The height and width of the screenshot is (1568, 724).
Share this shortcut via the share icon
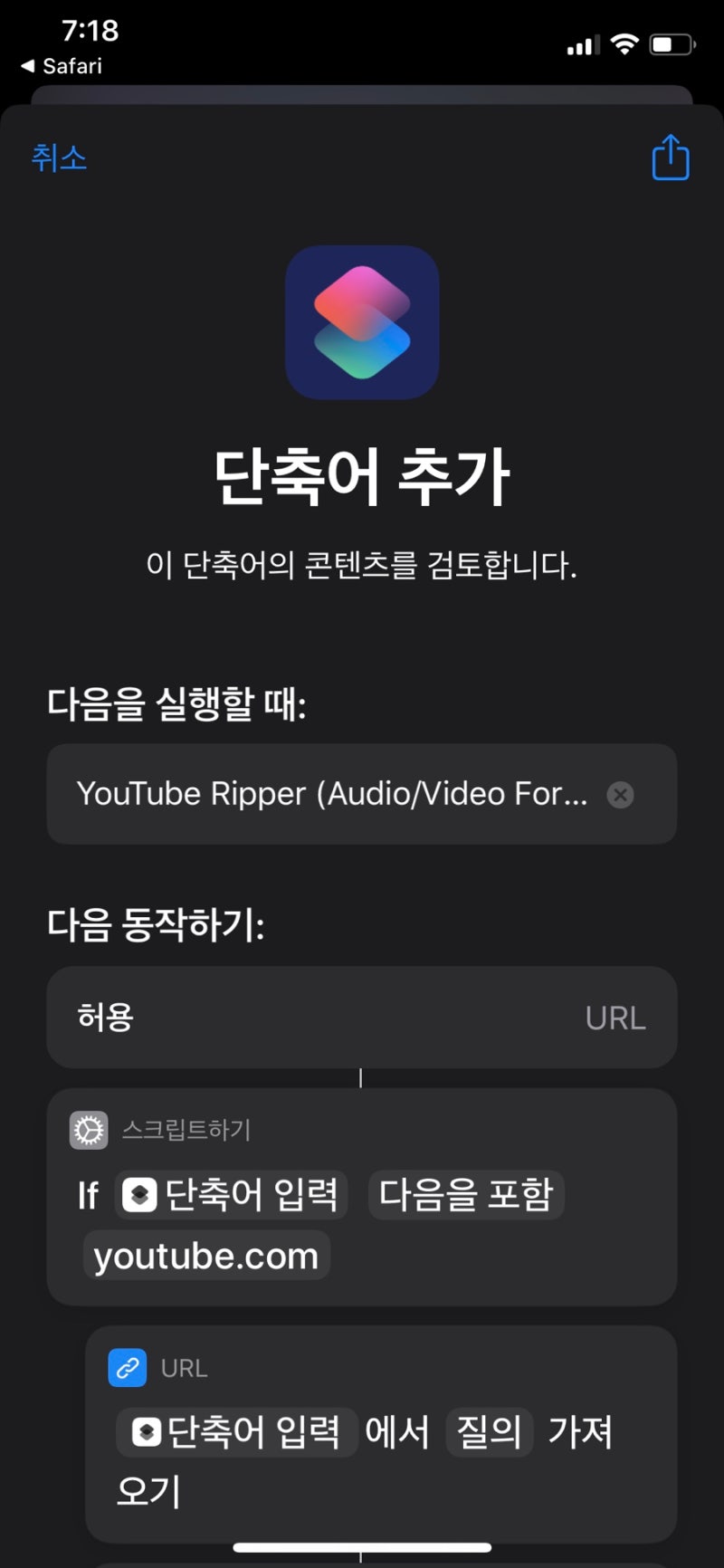pyautogui.click(x=671, y=158)
